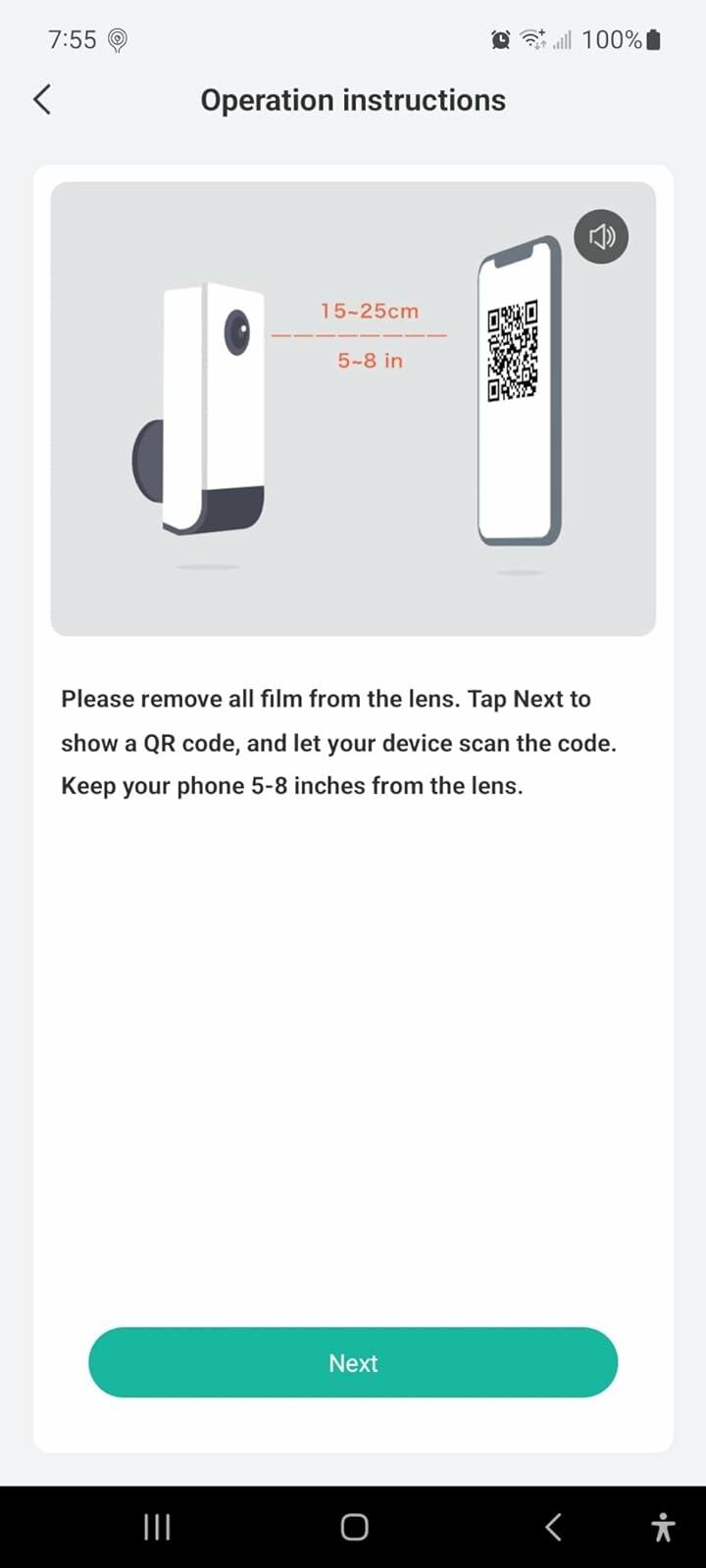Tap the system back button
Image resolution: width=706 pixels, height=1568 pixels.
(x=553, y=1527)
